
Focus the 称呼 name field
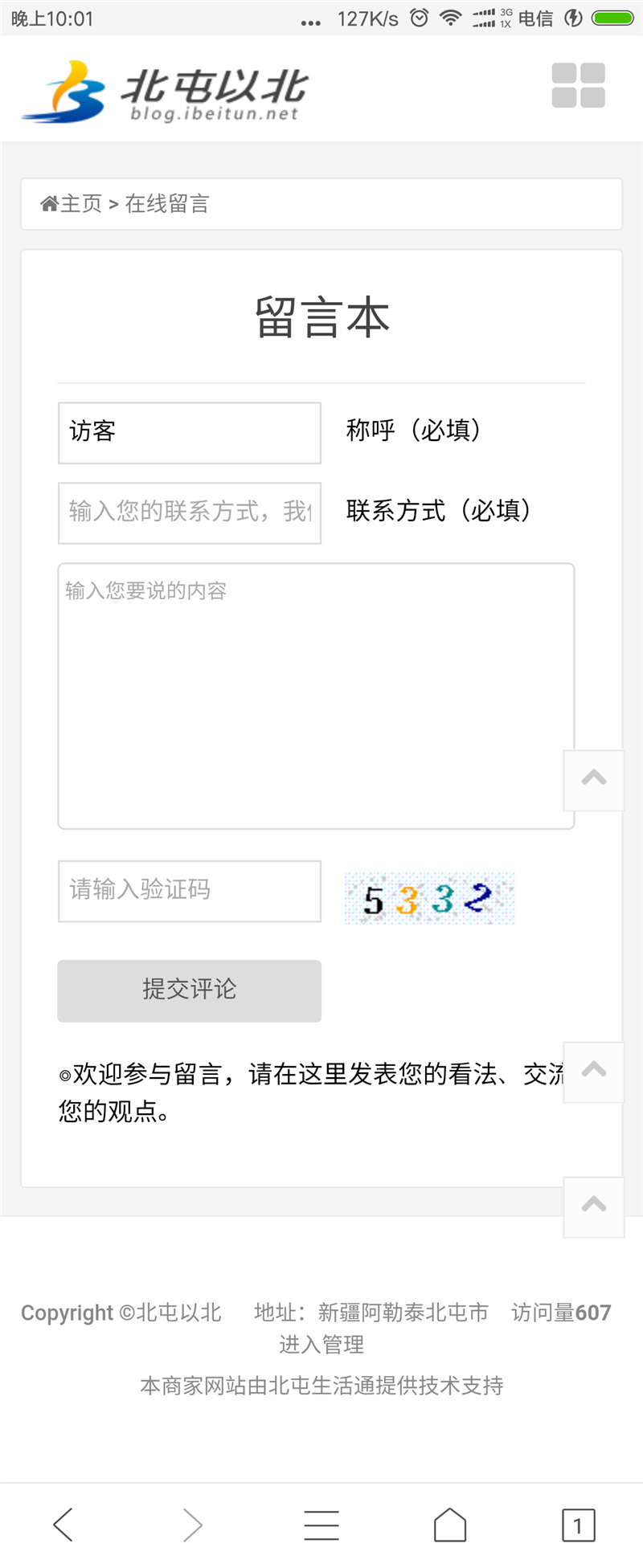[190, 433]
